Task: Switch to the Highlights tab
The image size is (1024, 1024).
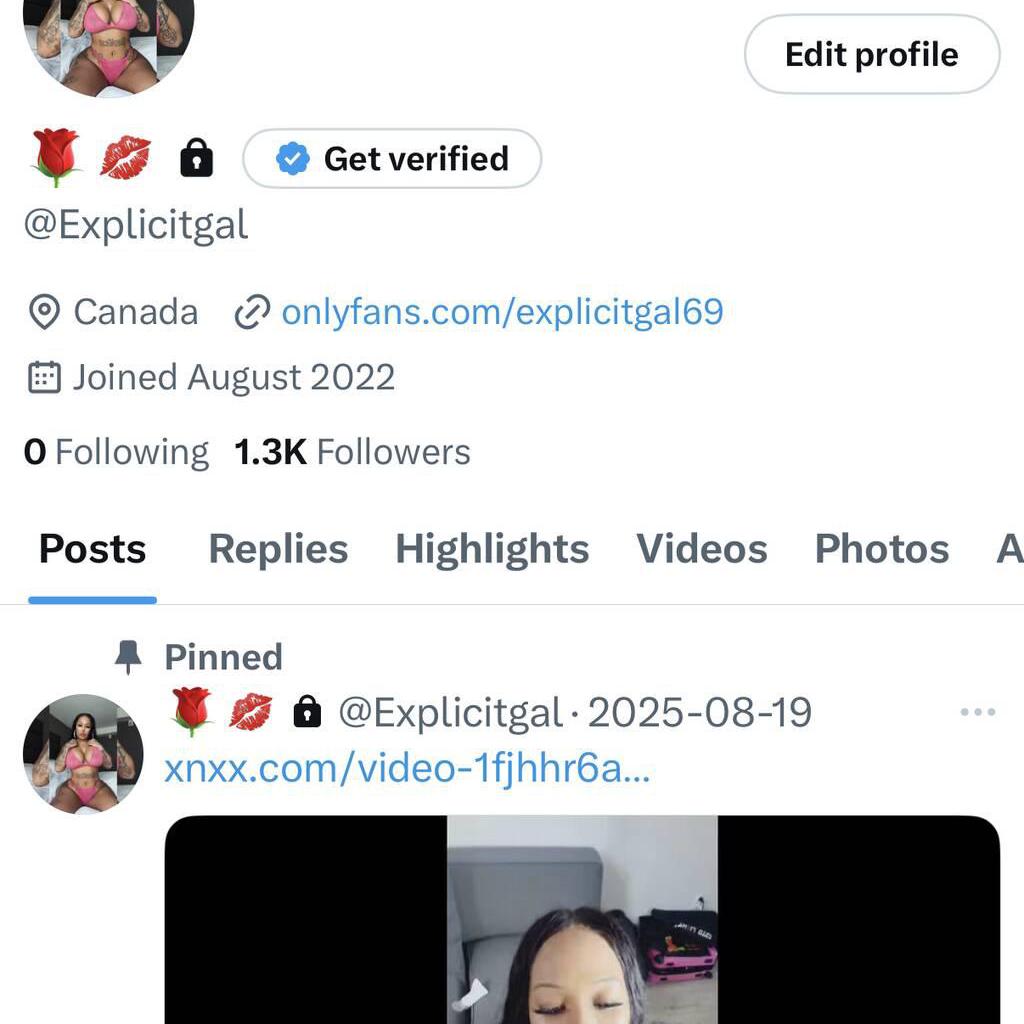Action: [492, 549]
